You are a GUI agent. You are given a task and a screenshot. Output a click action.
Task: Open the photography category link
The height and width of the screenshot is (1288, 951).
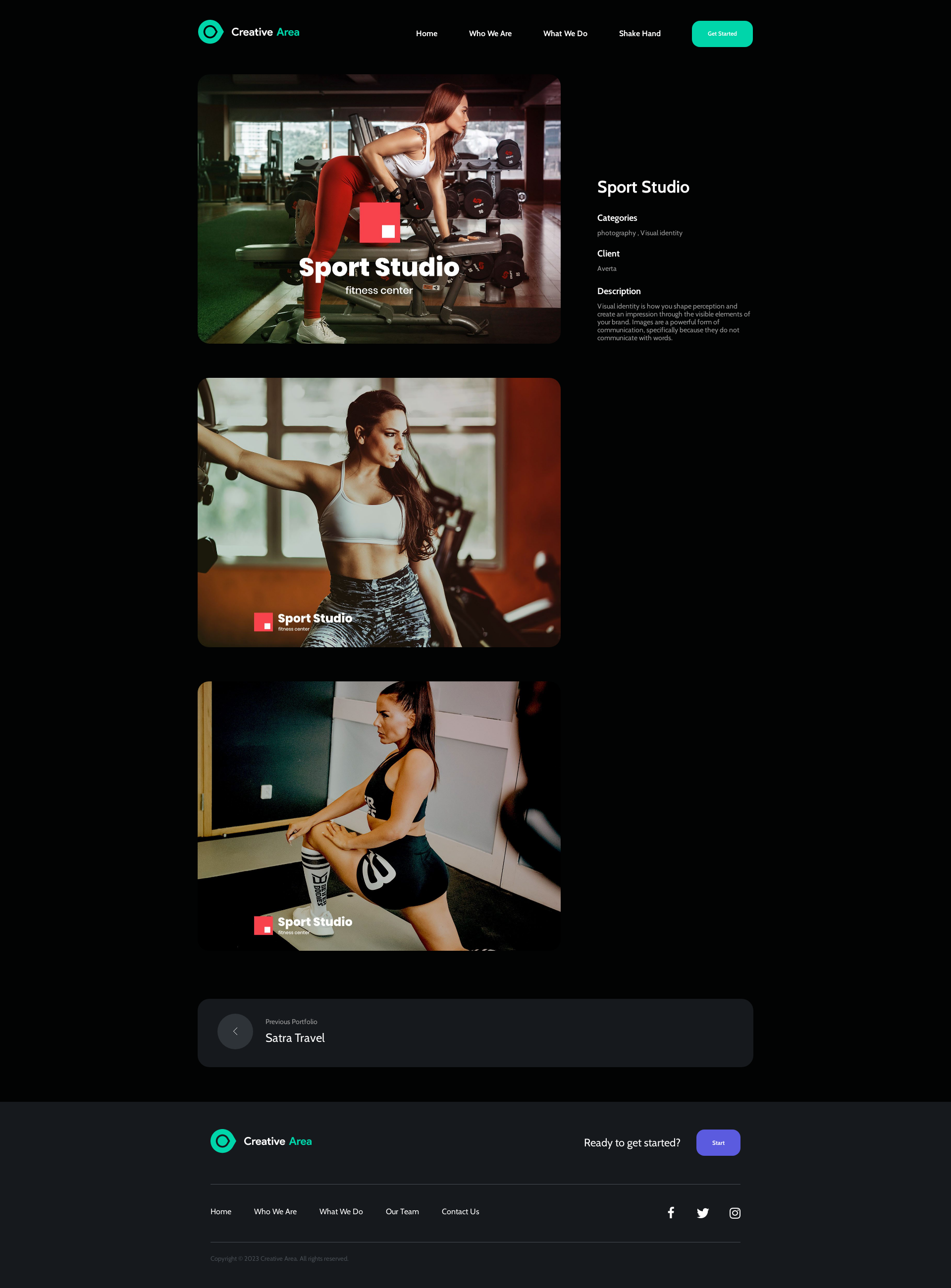(616, 233)
